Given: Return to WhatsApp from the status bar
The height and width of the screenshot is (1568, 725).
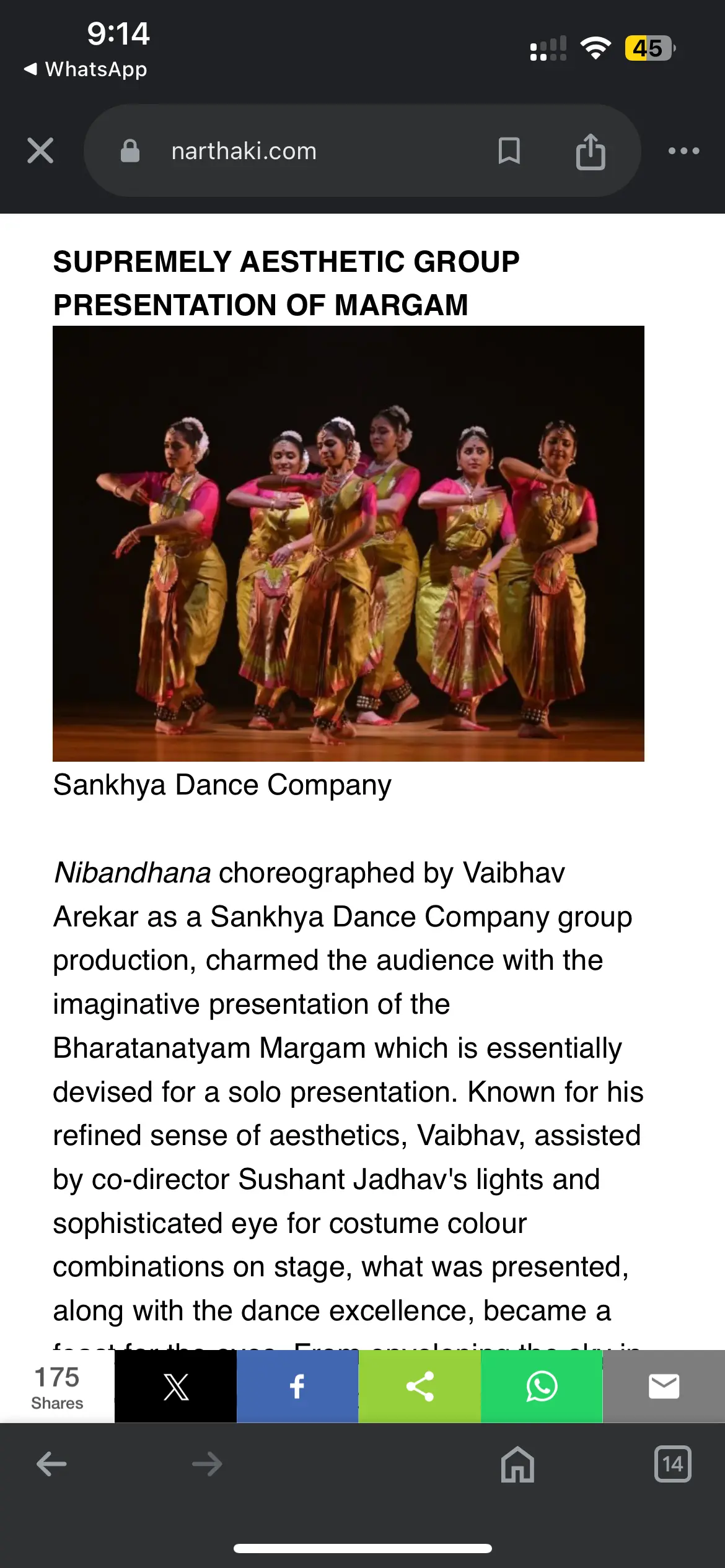Looking at the screenshot, I should [x=86, y=69].
